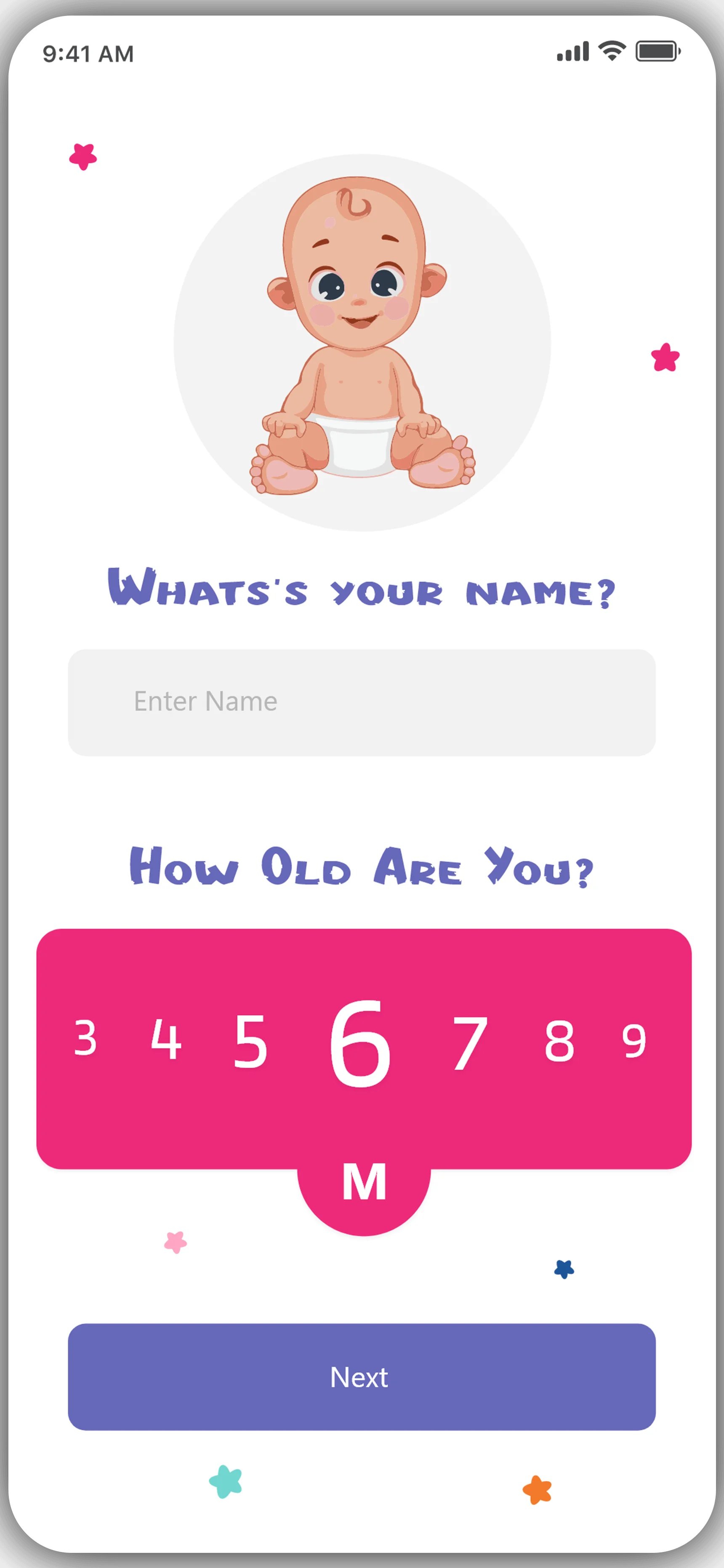Choose age 4 in the picker
The image size is (724, 1568).
click(166, 1039)
